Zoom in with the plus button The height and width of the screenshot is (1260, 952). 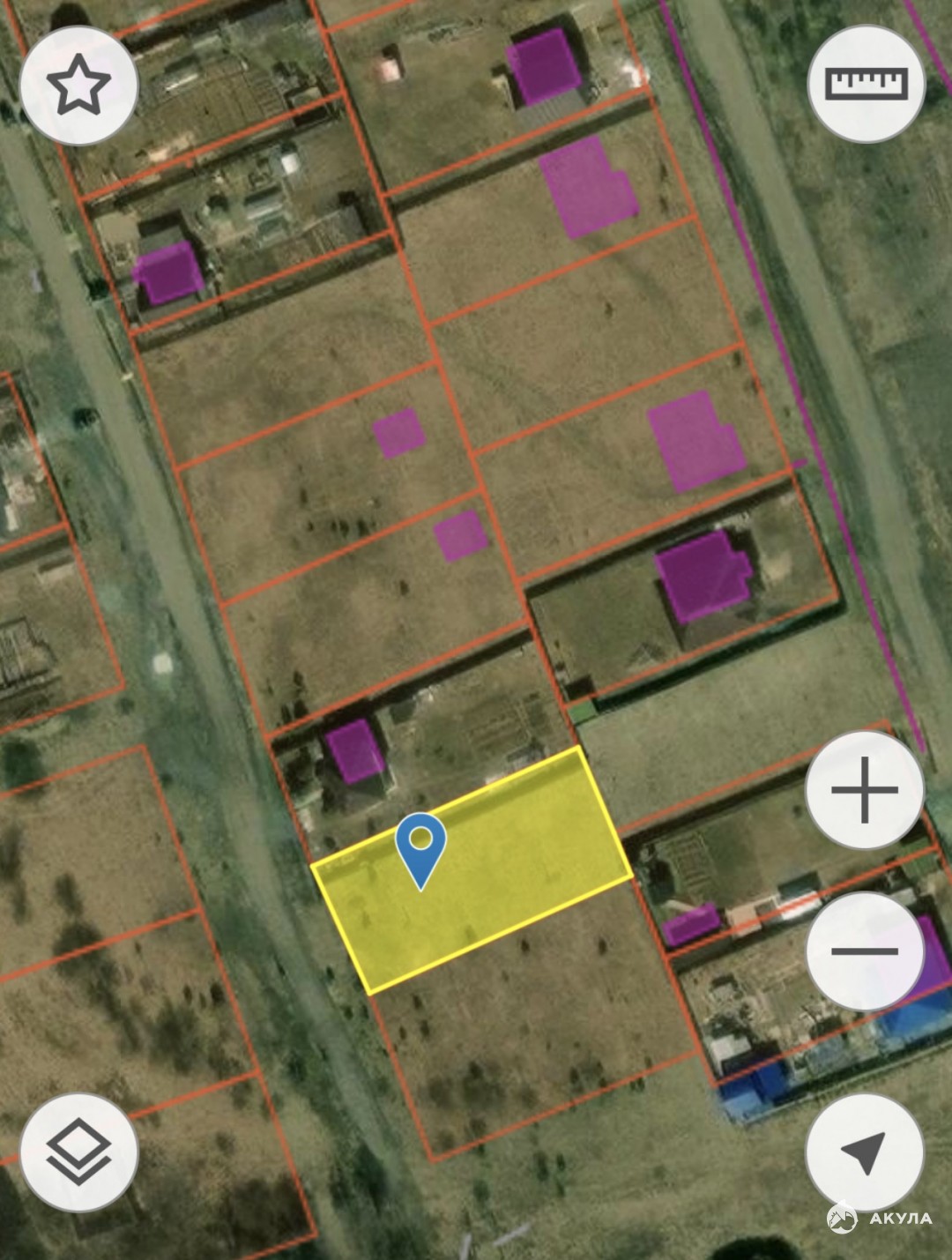tap(864, 789)
